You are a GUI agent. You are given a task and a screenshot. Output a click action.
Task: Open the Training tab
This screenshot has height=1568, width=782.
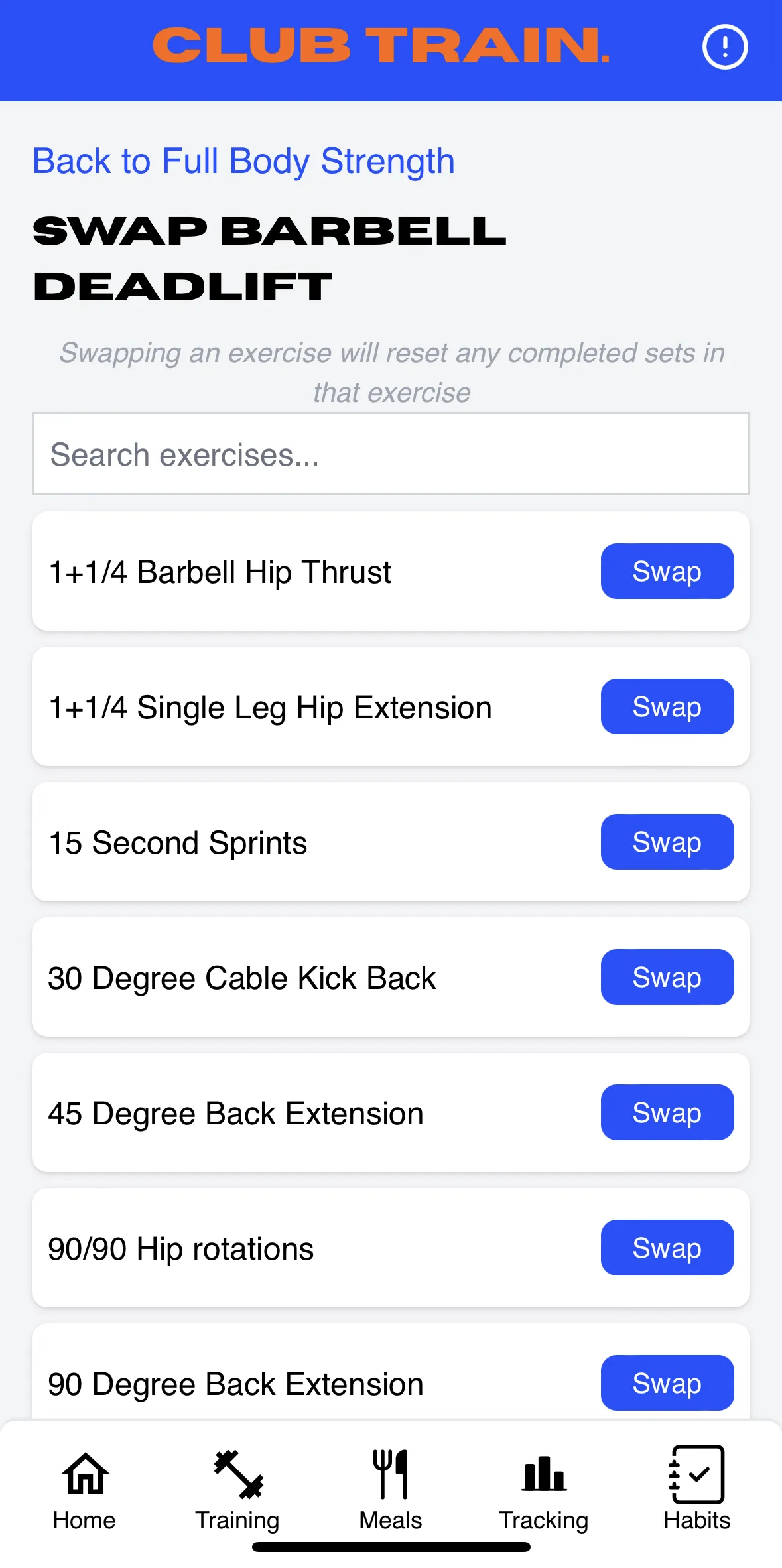(237, 1490)
